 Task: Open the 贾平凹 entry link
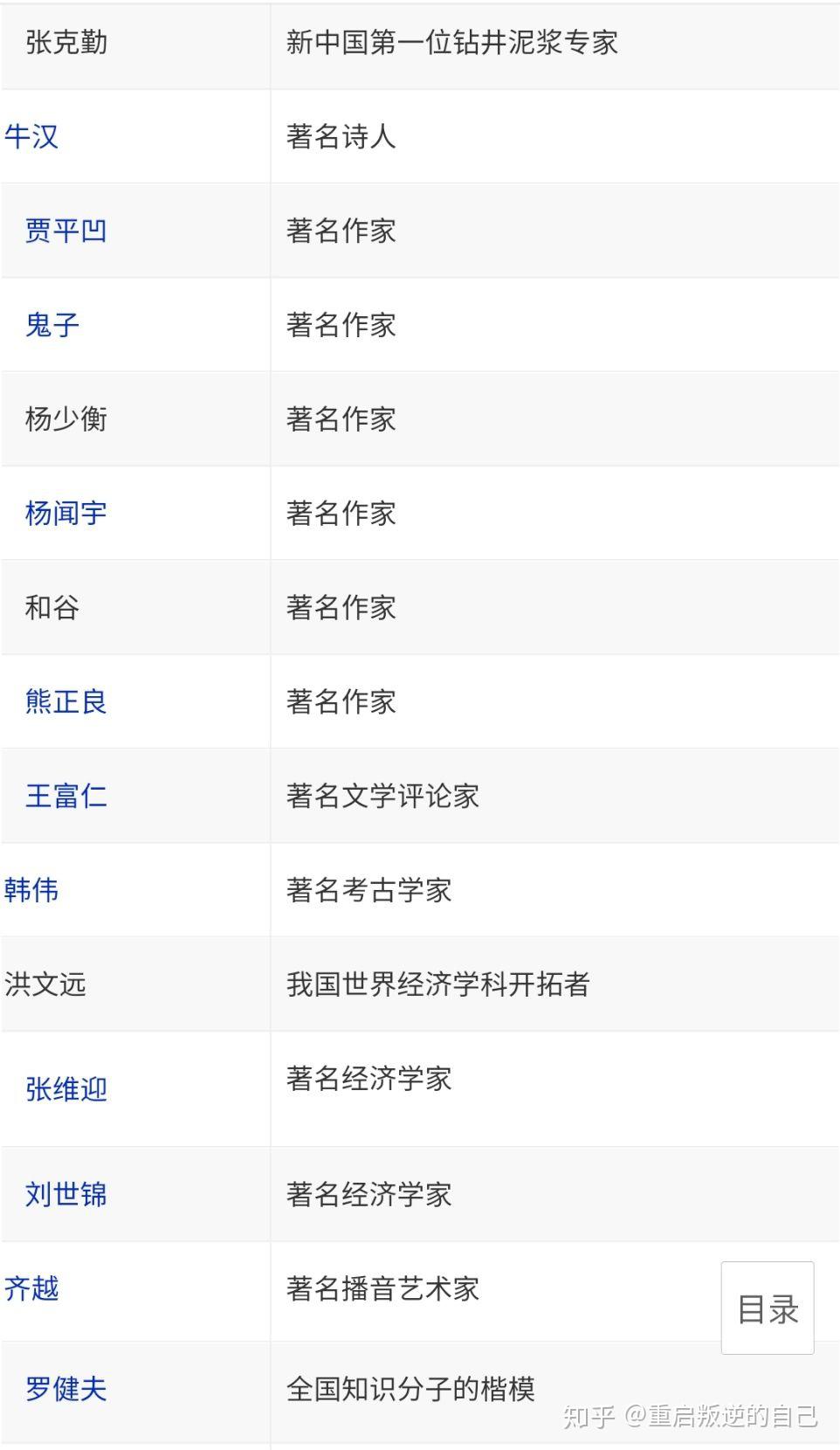pos(66,231)
